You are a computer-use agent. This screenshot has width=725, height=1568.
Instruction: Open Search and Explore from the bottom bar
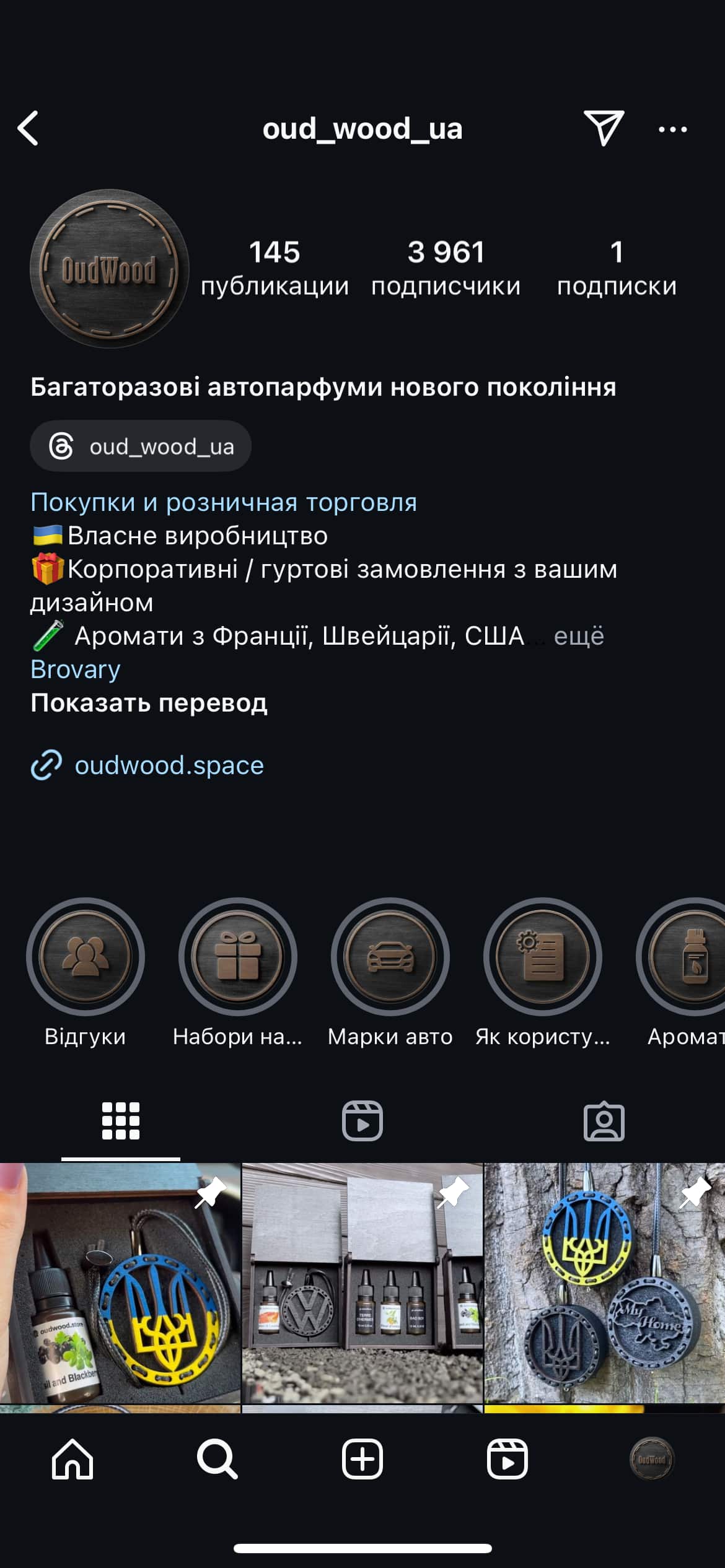(217, 1459)
